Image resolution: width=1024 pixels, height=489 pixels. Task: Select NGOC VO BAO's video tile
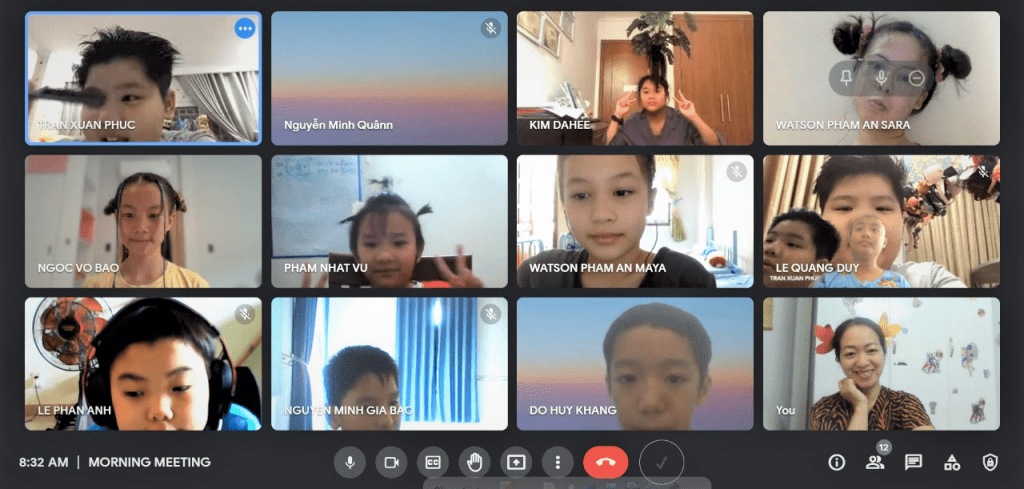tap(143, 221)
